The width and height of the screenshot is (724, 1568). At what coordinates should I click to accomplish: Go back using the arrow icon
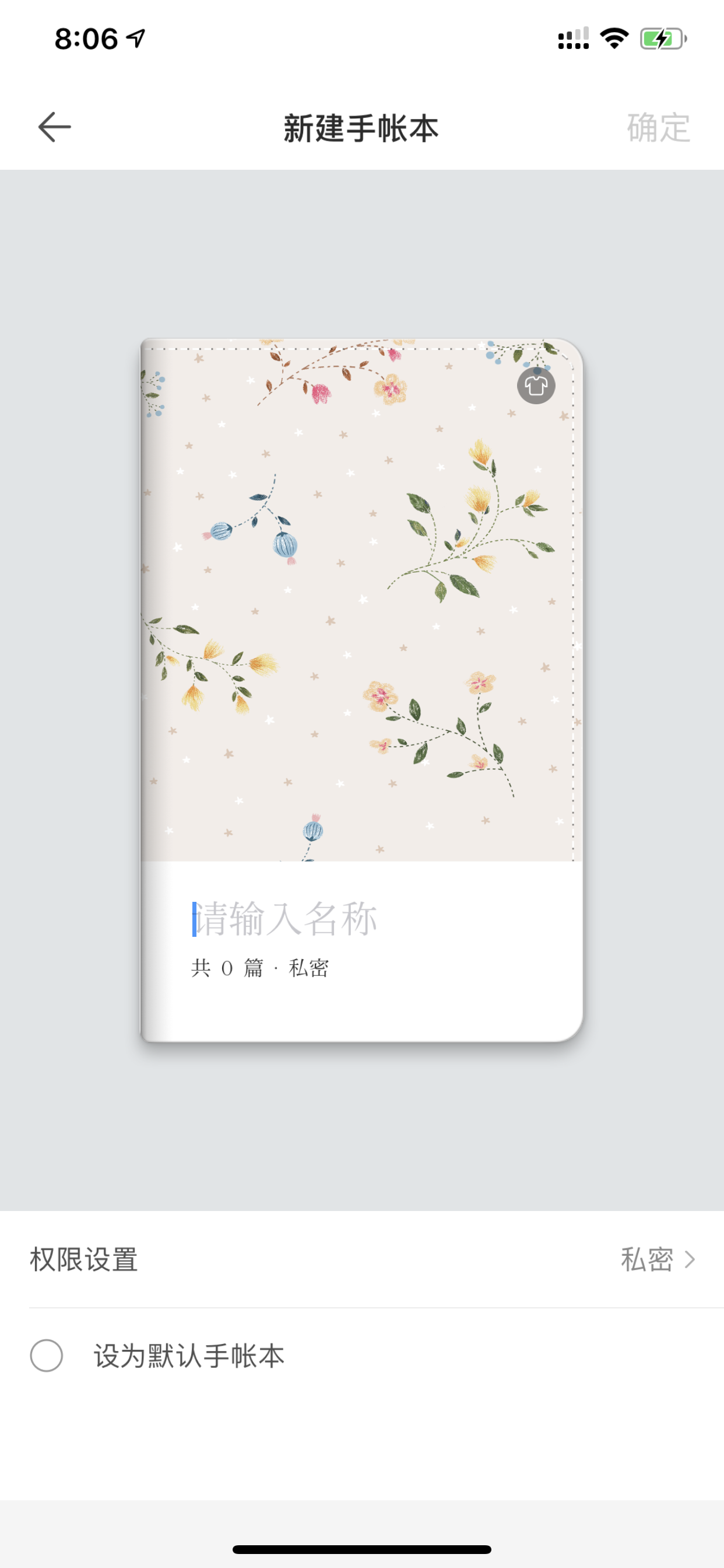click(54, 127)
